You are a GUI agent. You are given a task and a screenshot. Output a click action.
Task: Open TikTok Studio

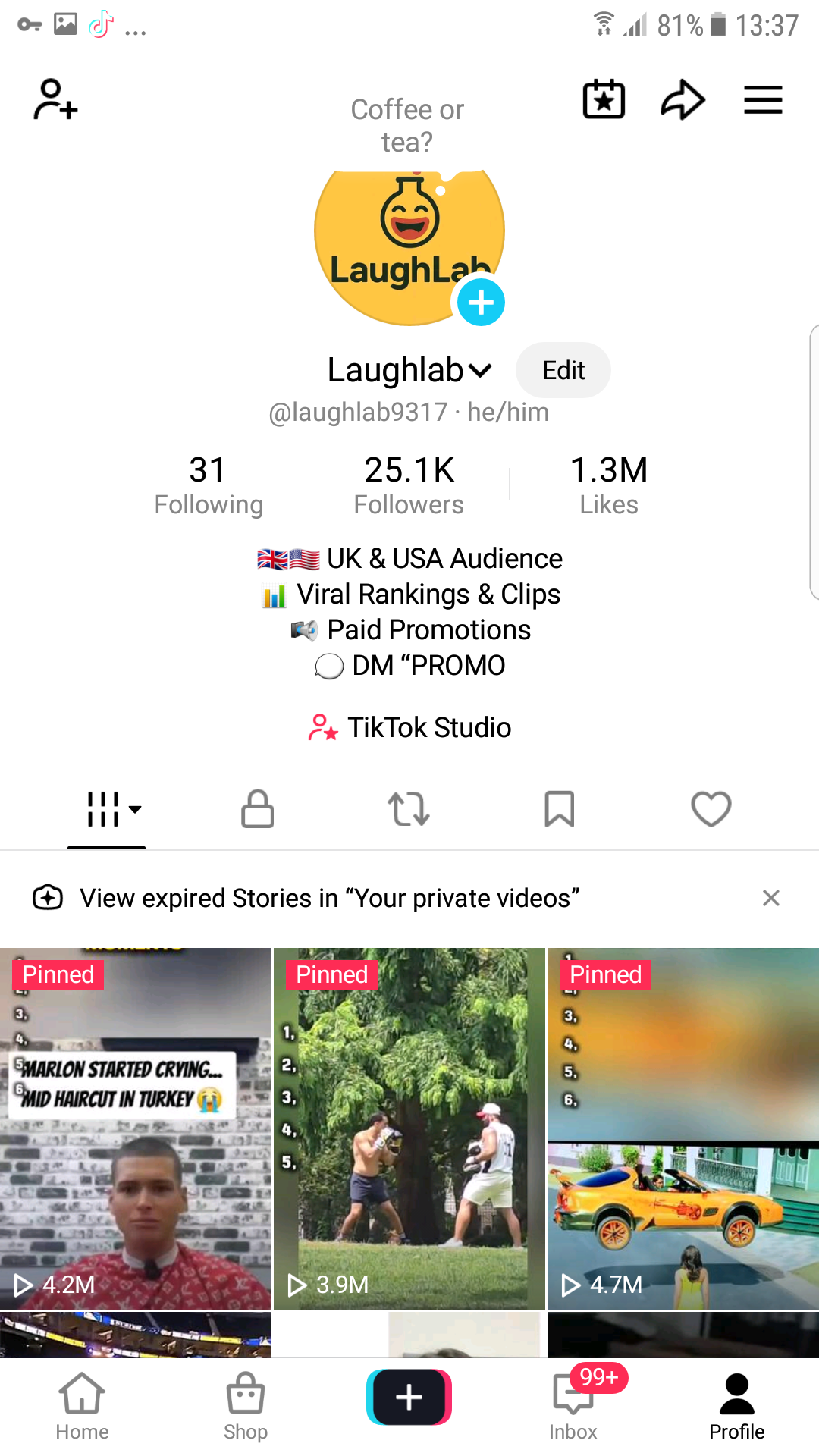(409, 727)
